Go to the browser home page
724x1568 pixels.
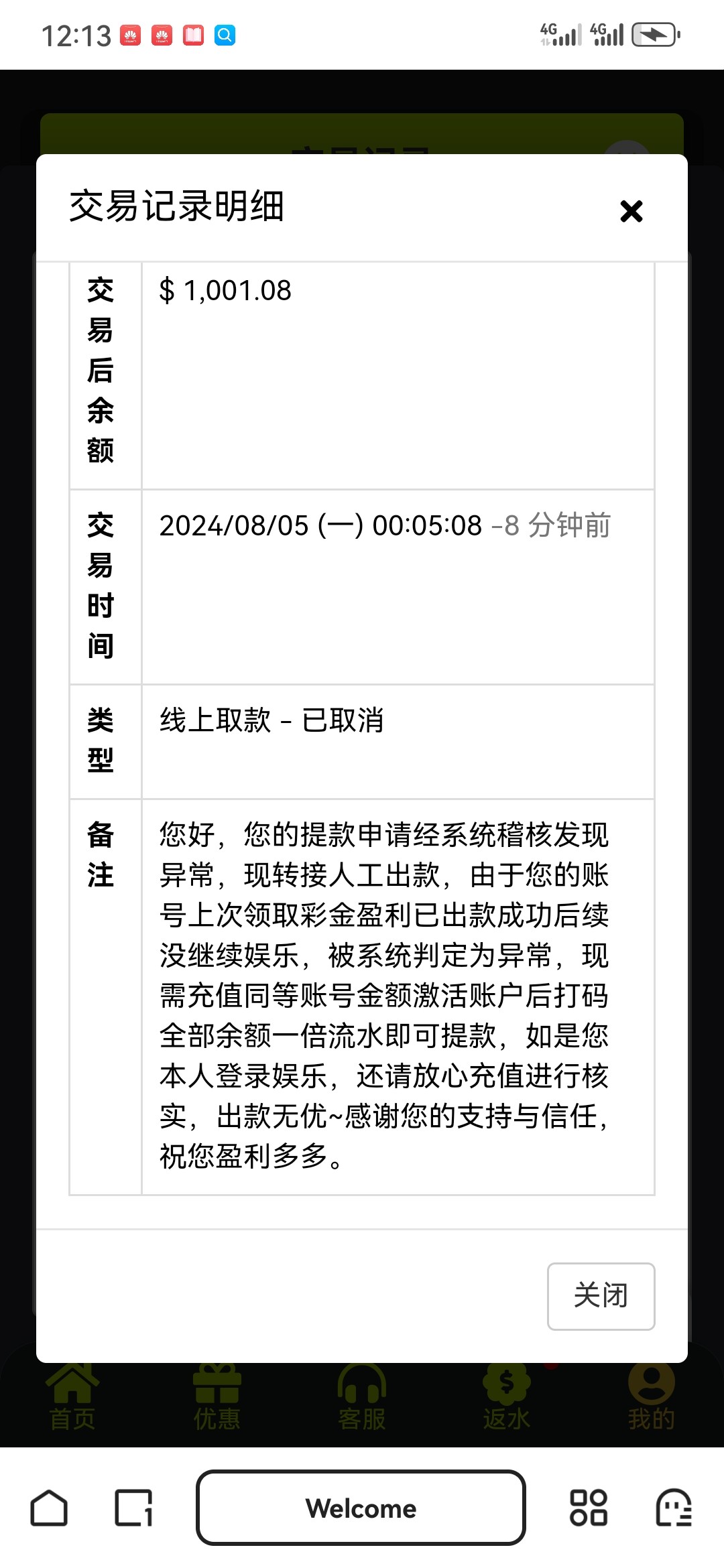(x=49, y=1508)
